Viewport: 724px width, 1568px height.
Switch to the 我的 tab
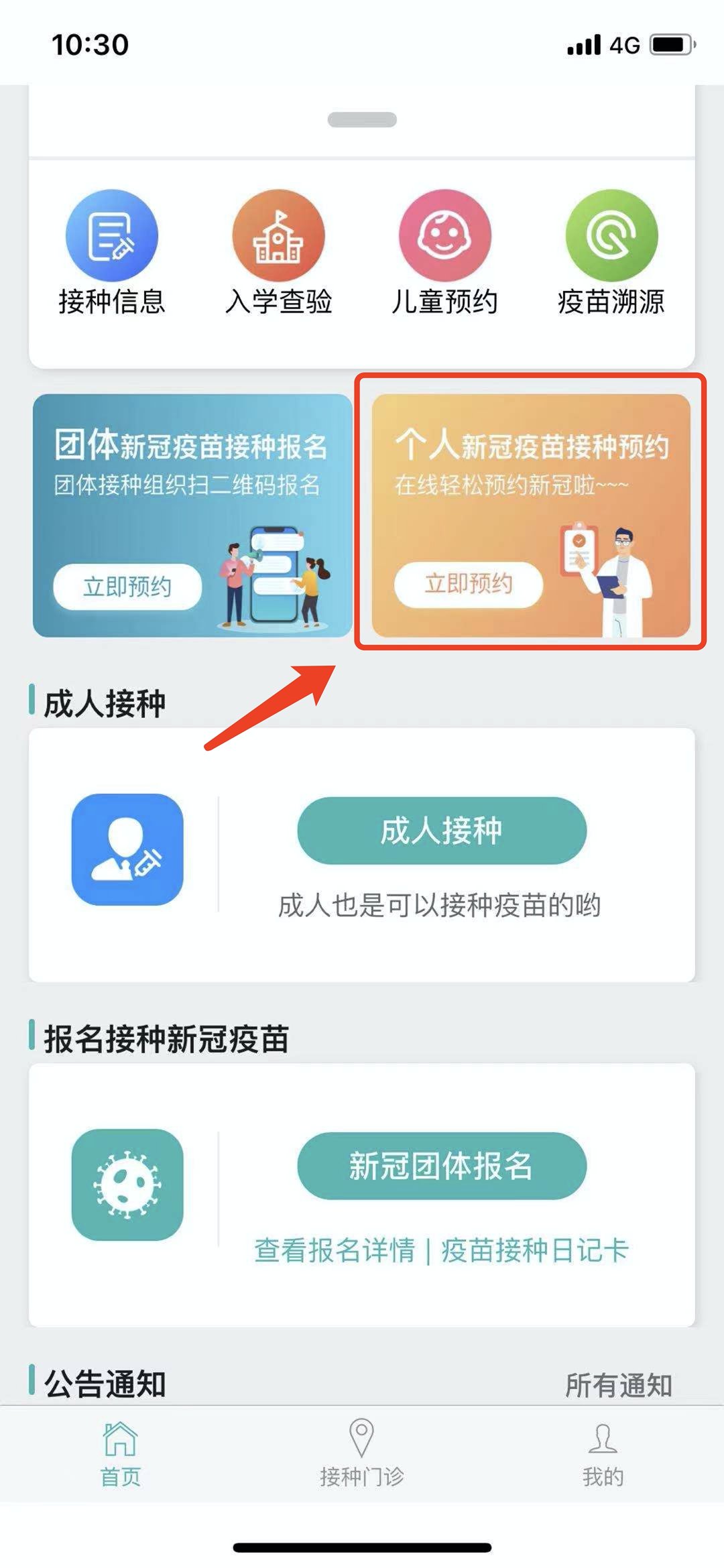tap(603, 1455)
